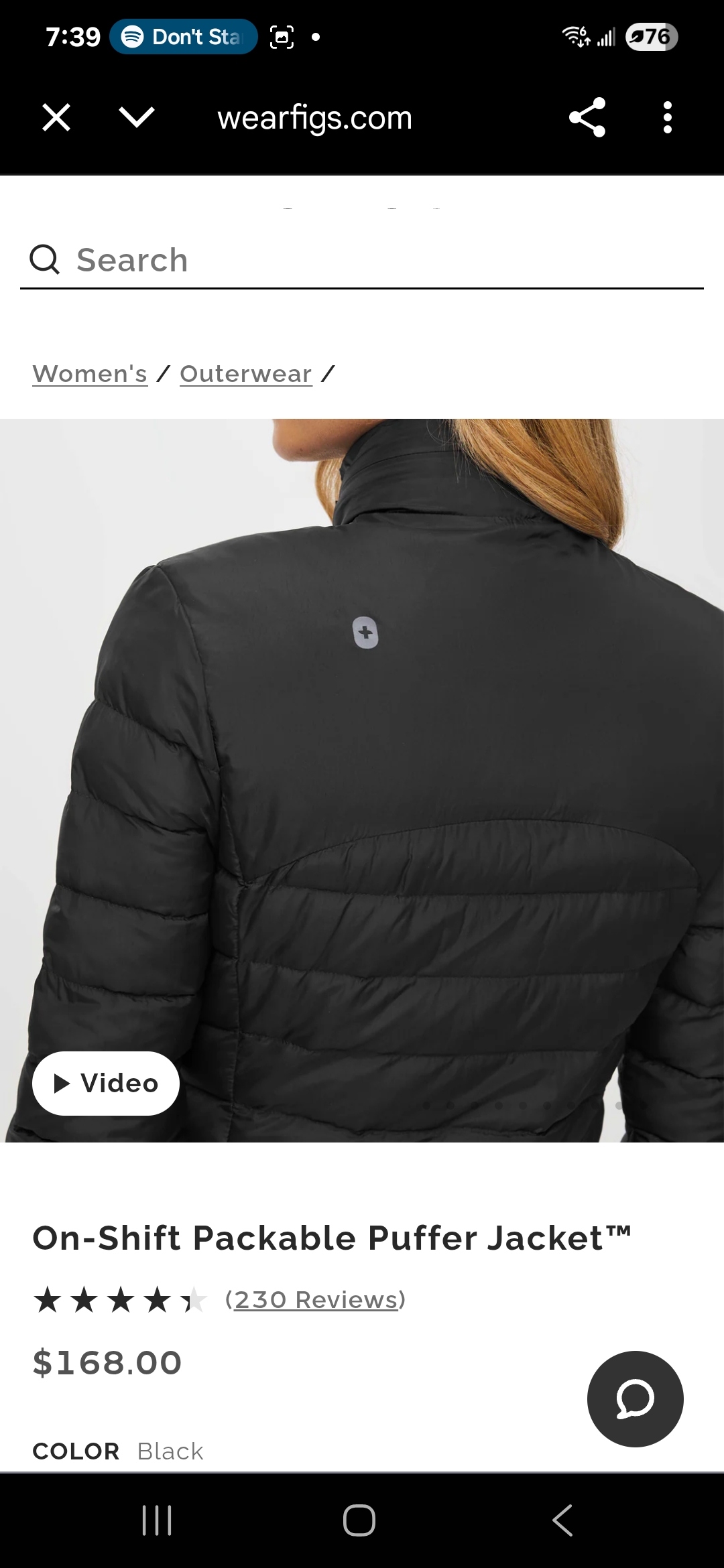The image size is (724, 1568).
Task: Play the product Video
Action: pos(106,1083)
